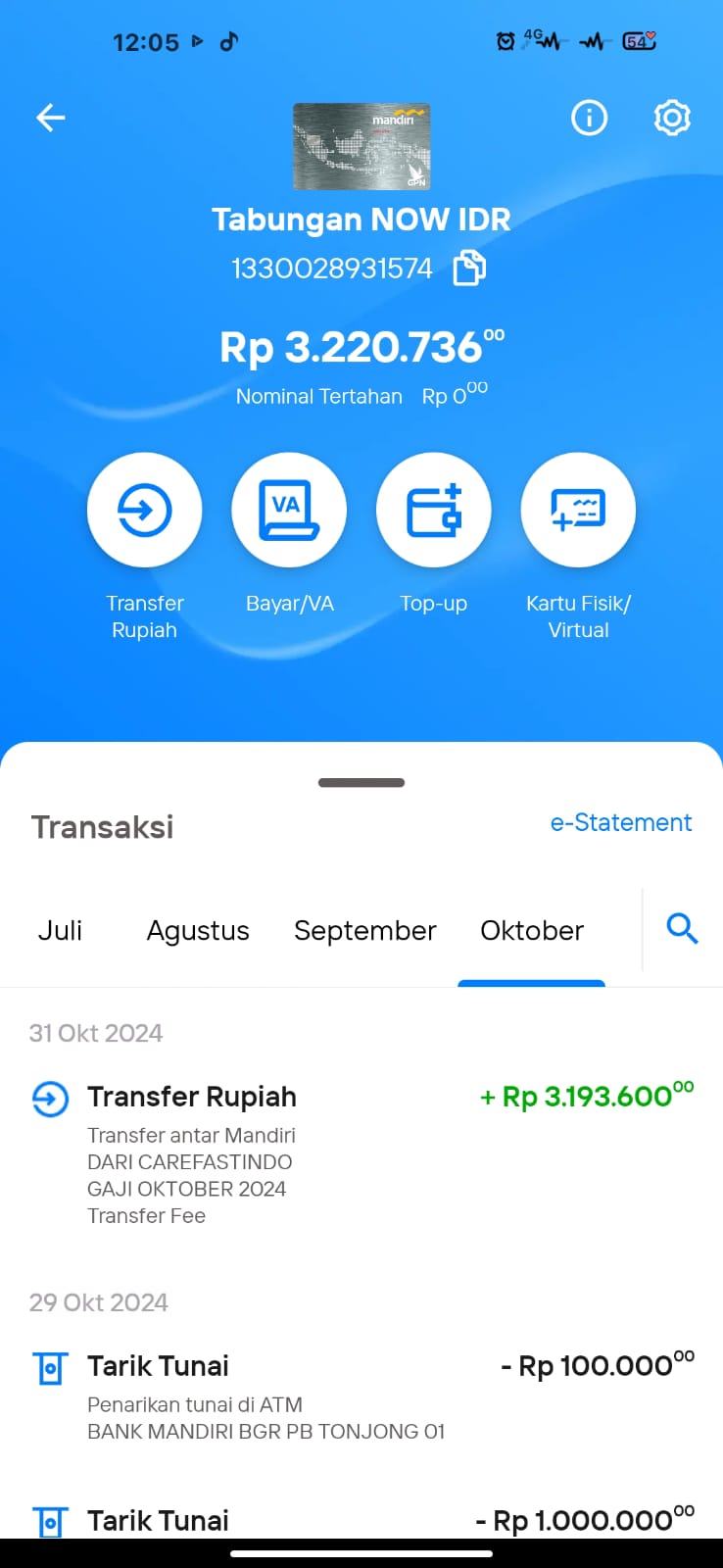The height and width of the screenshot is (1568, 723).
Task: Copy the account number 1330028931574
Action: pos(469,268)
